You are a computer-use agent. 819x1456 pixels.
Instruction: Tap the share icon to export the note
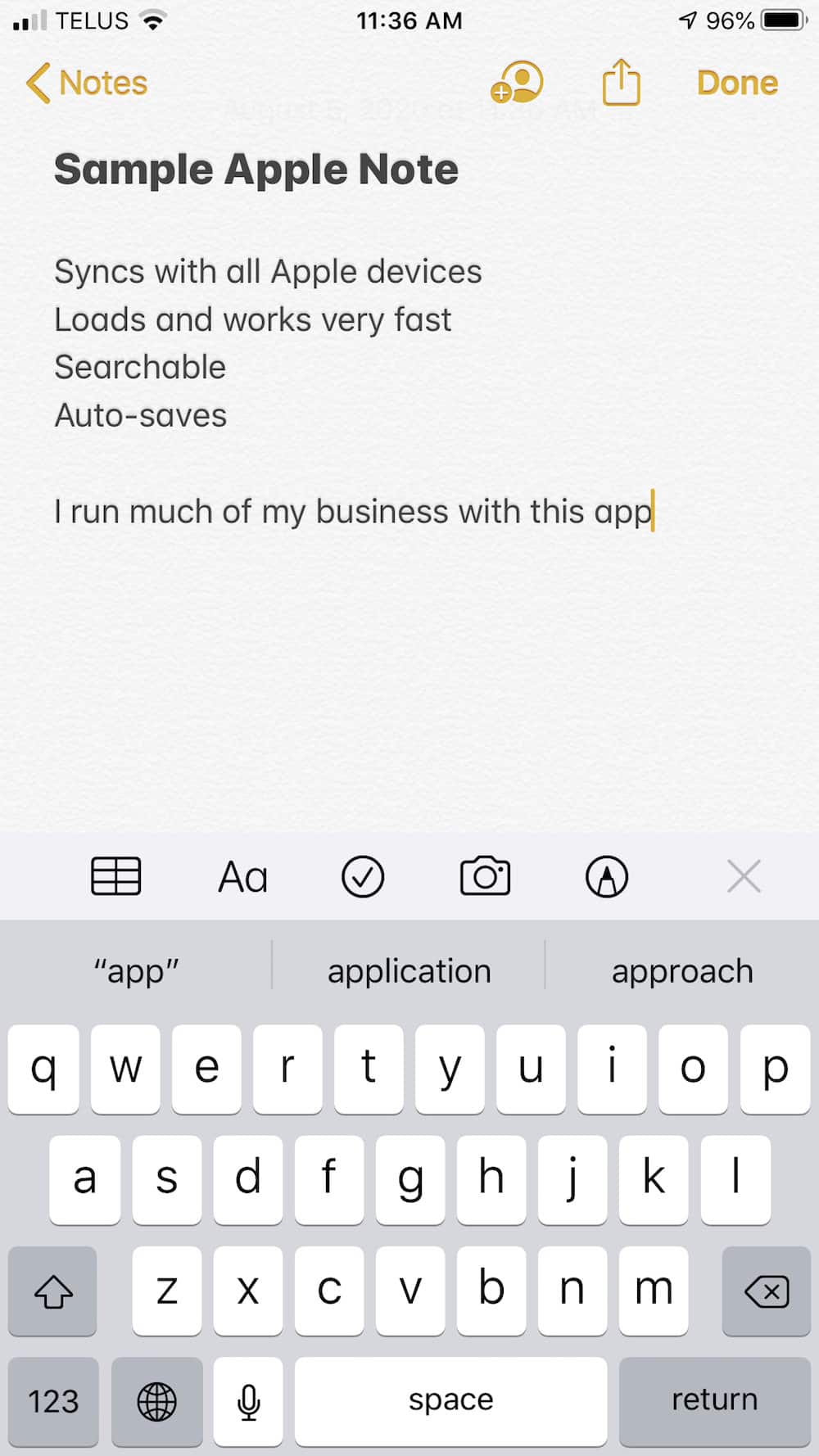click(621, 83)
